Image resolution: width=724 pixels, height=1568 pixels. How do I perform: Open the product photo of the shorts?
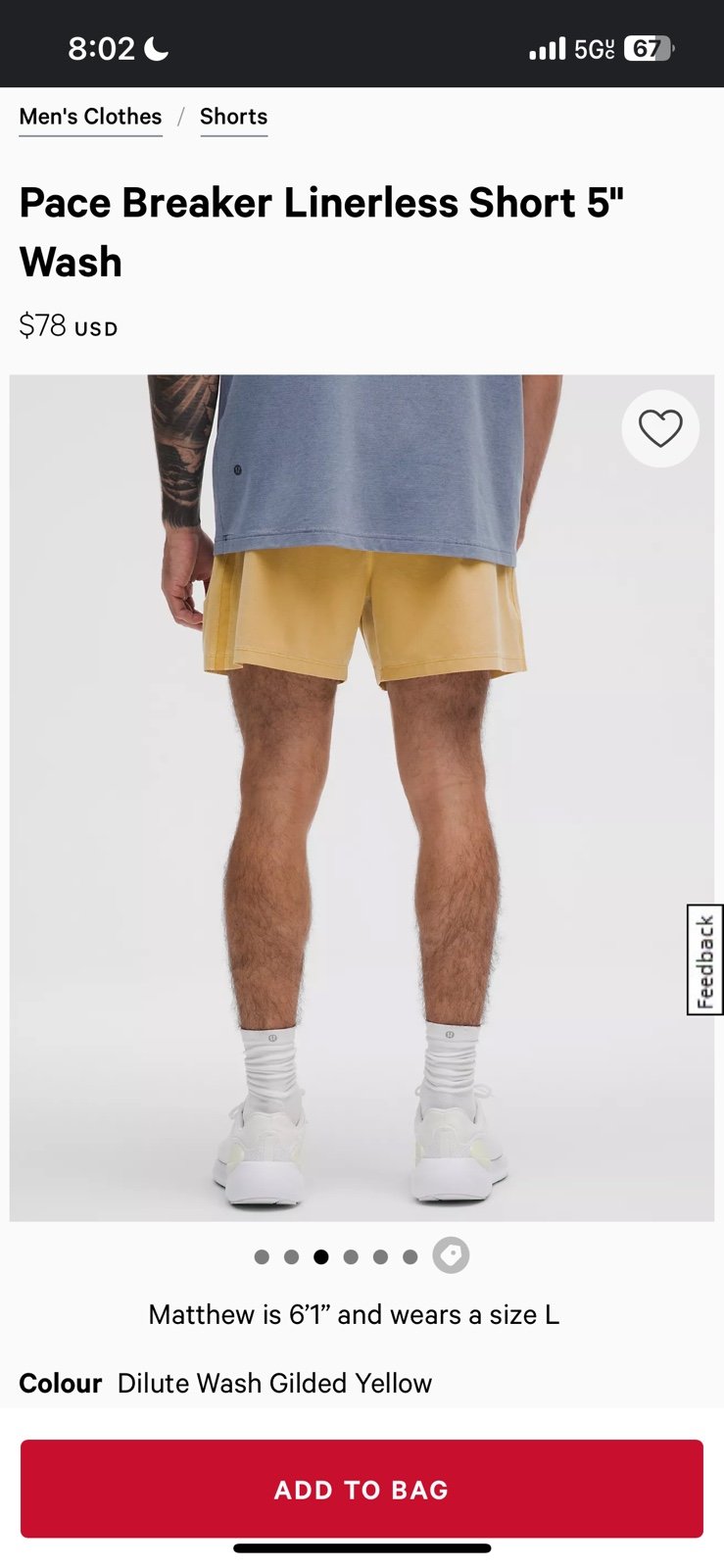point(362,798)
